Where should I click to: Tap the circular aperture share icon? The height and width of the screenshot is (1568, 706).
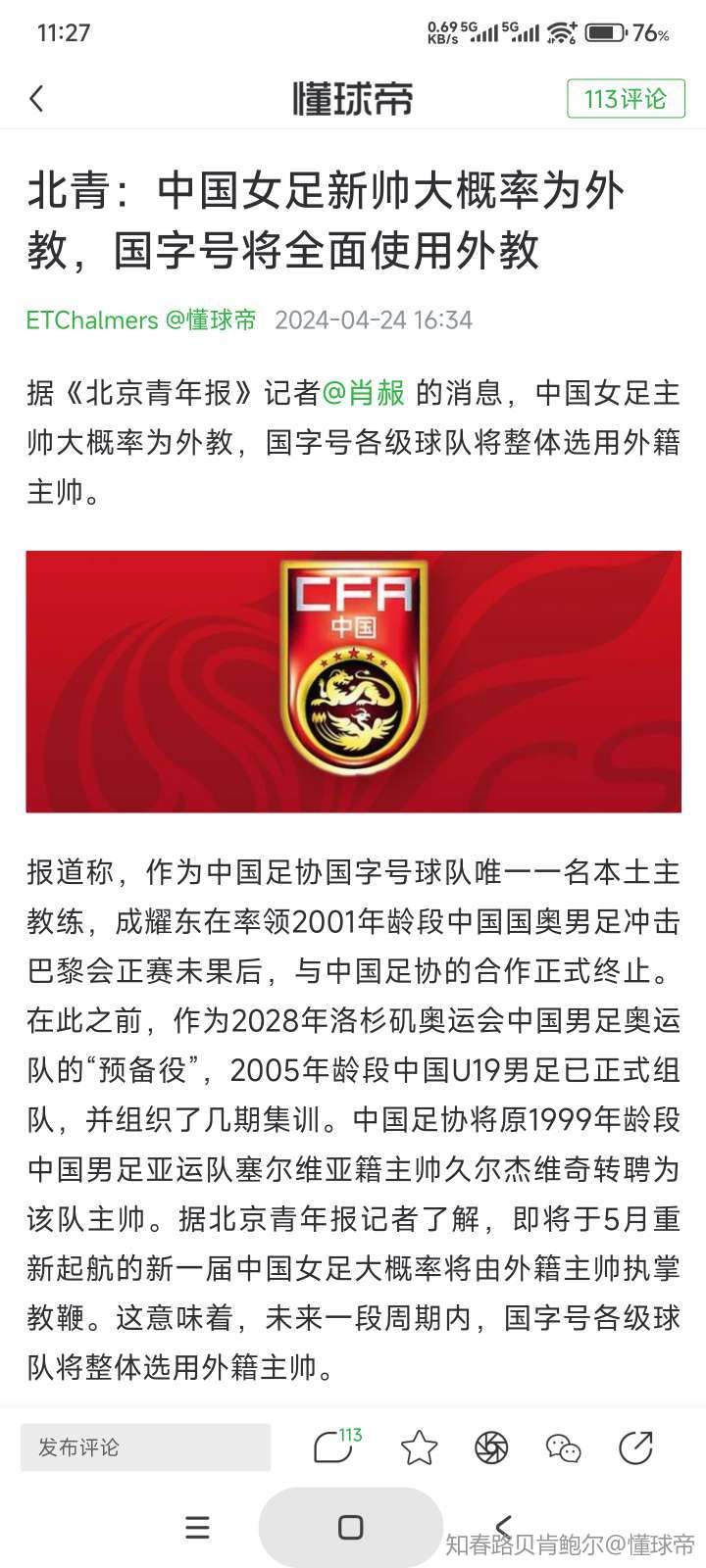[x=491, y=1447]
